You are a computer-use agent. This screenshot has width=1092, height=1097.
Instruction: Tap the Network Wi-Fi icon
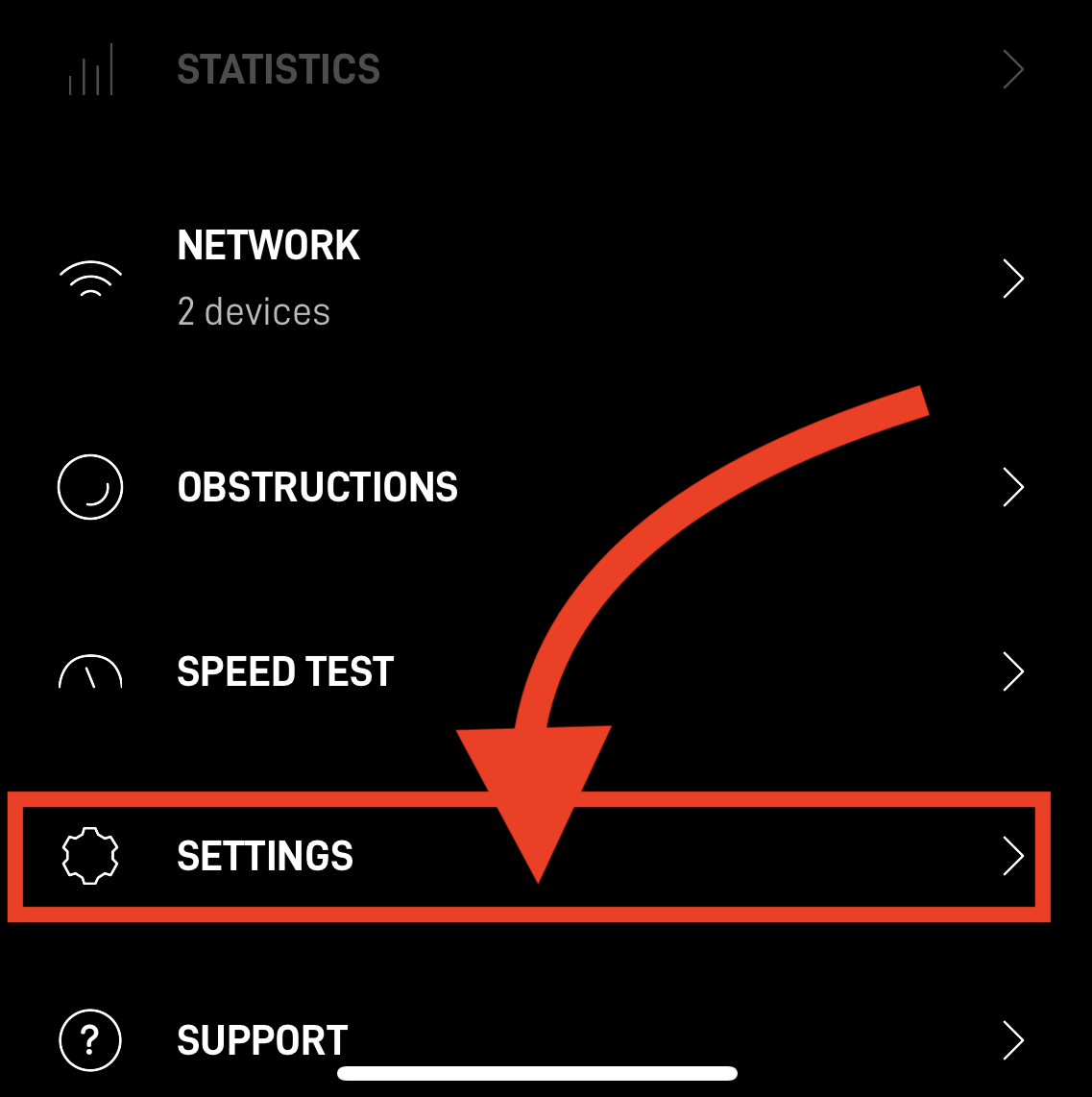click(90, 279)
